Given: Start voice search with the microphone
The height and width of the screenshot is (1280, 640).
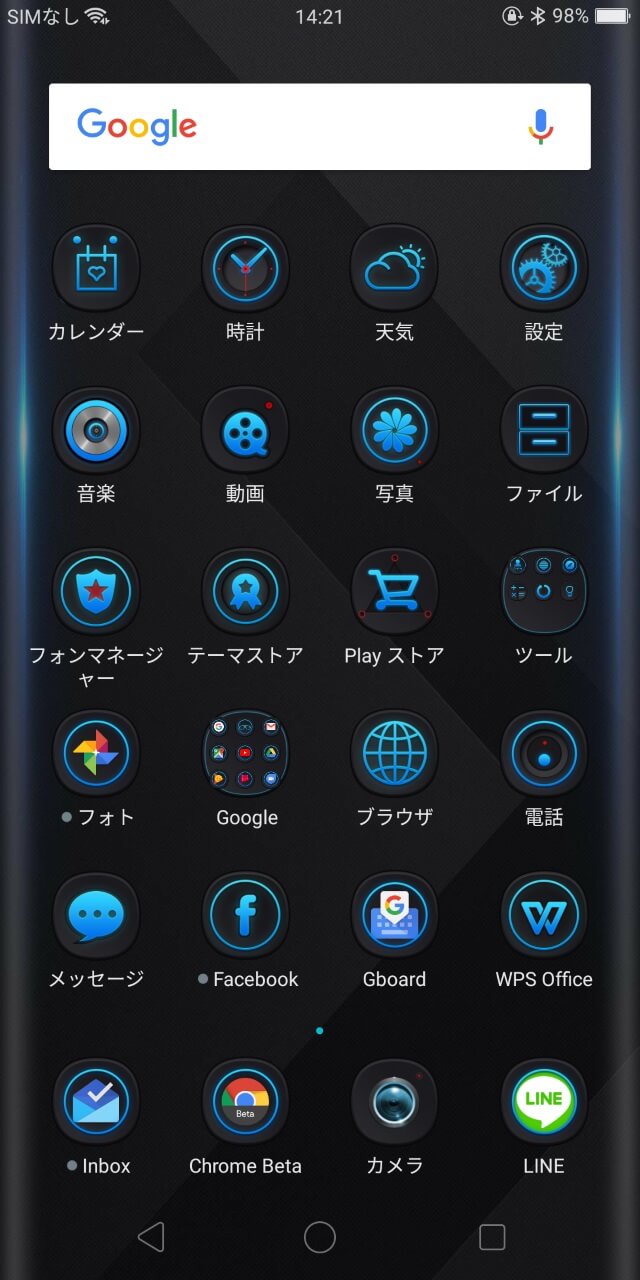Looking at the screenshot, I should [x=540, y=127].
